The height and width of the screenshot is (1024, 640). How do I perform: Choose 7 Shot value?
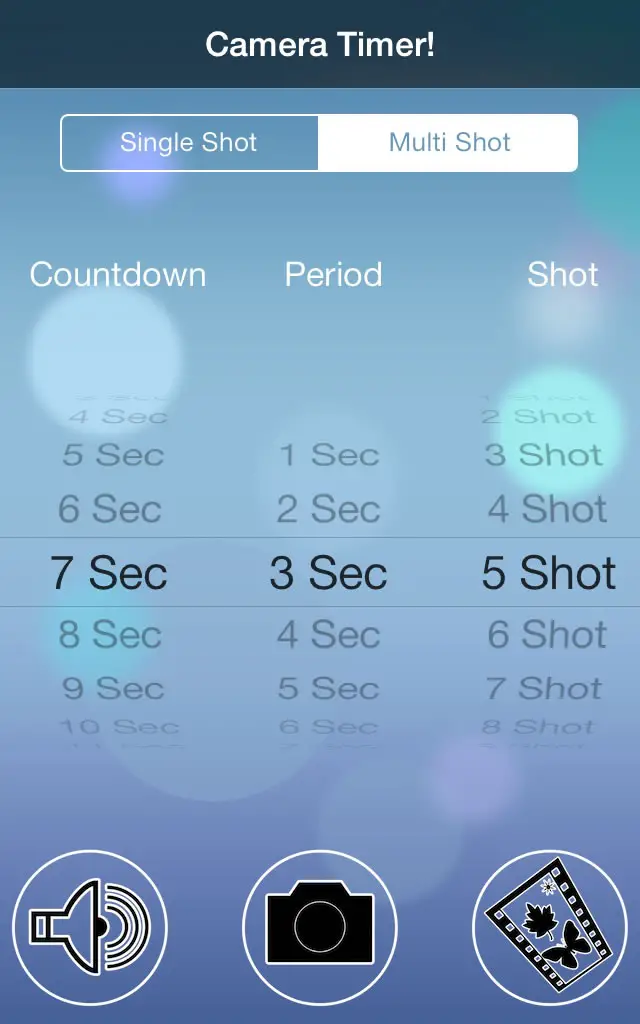pyautogui.click(x=543, y=688)
